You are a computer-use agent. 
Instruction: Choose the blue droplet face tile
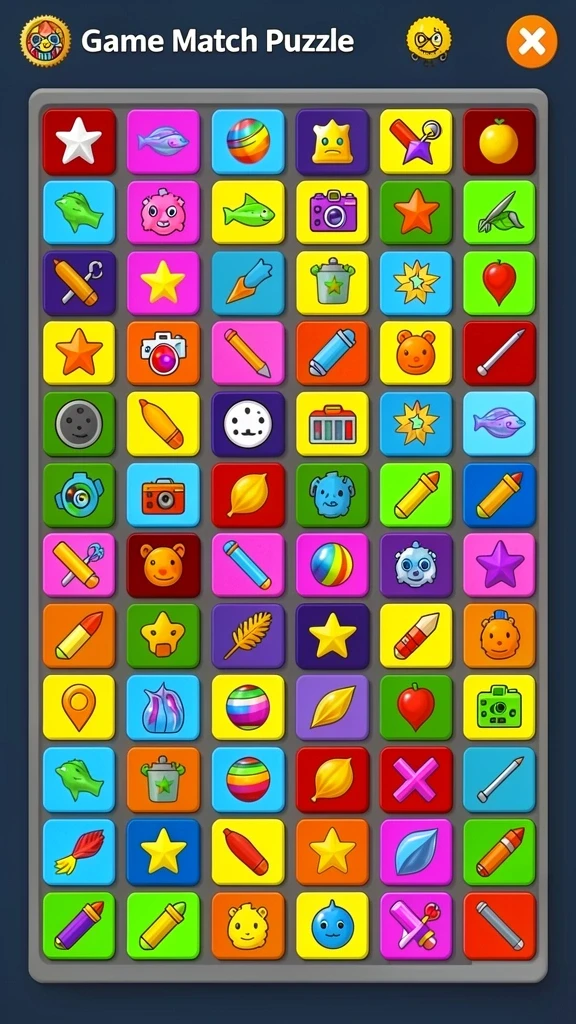(x=332, y=925)
